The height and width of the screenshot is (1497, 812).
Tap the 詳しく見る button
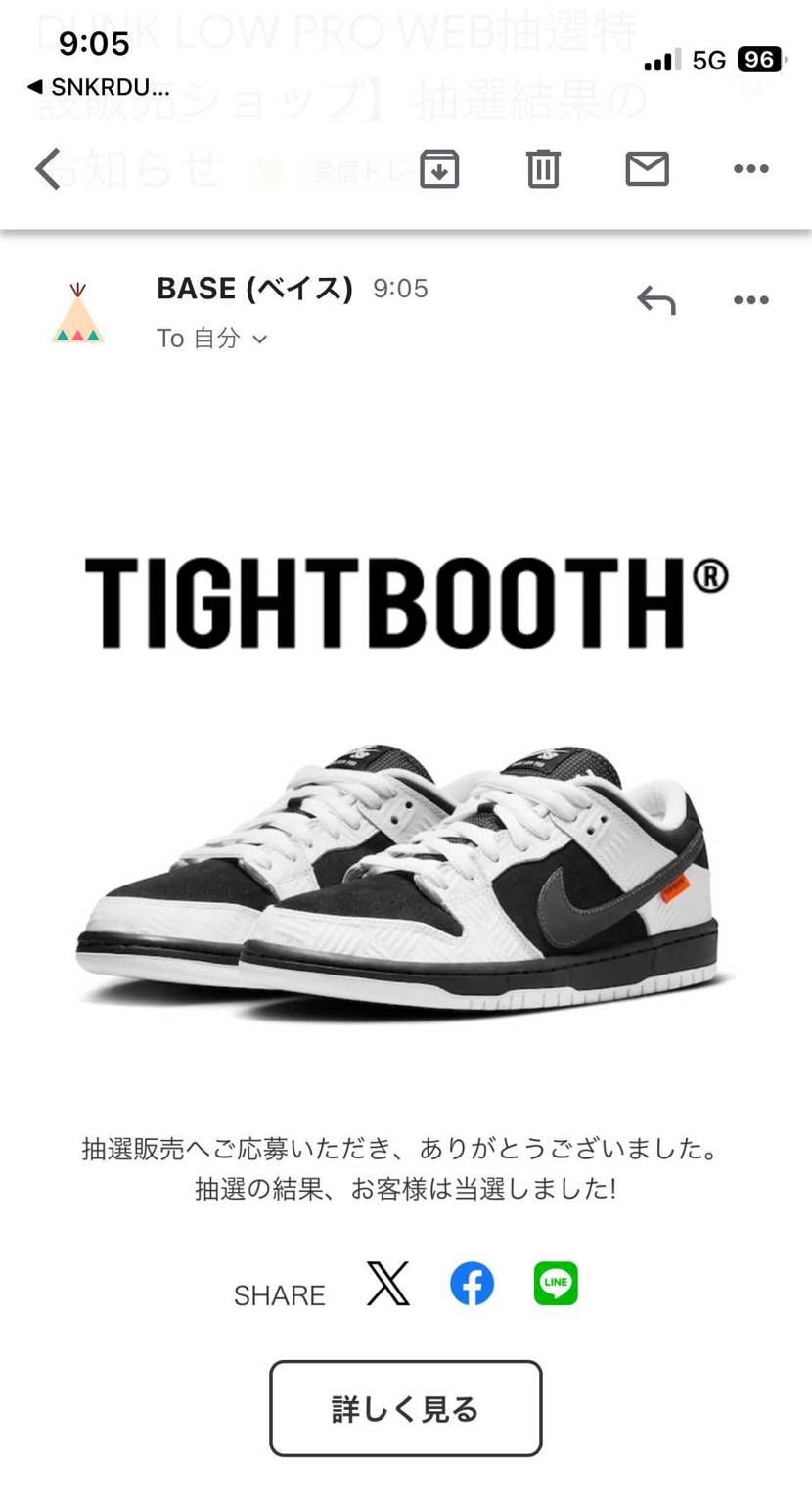[x=405, y=1408]
